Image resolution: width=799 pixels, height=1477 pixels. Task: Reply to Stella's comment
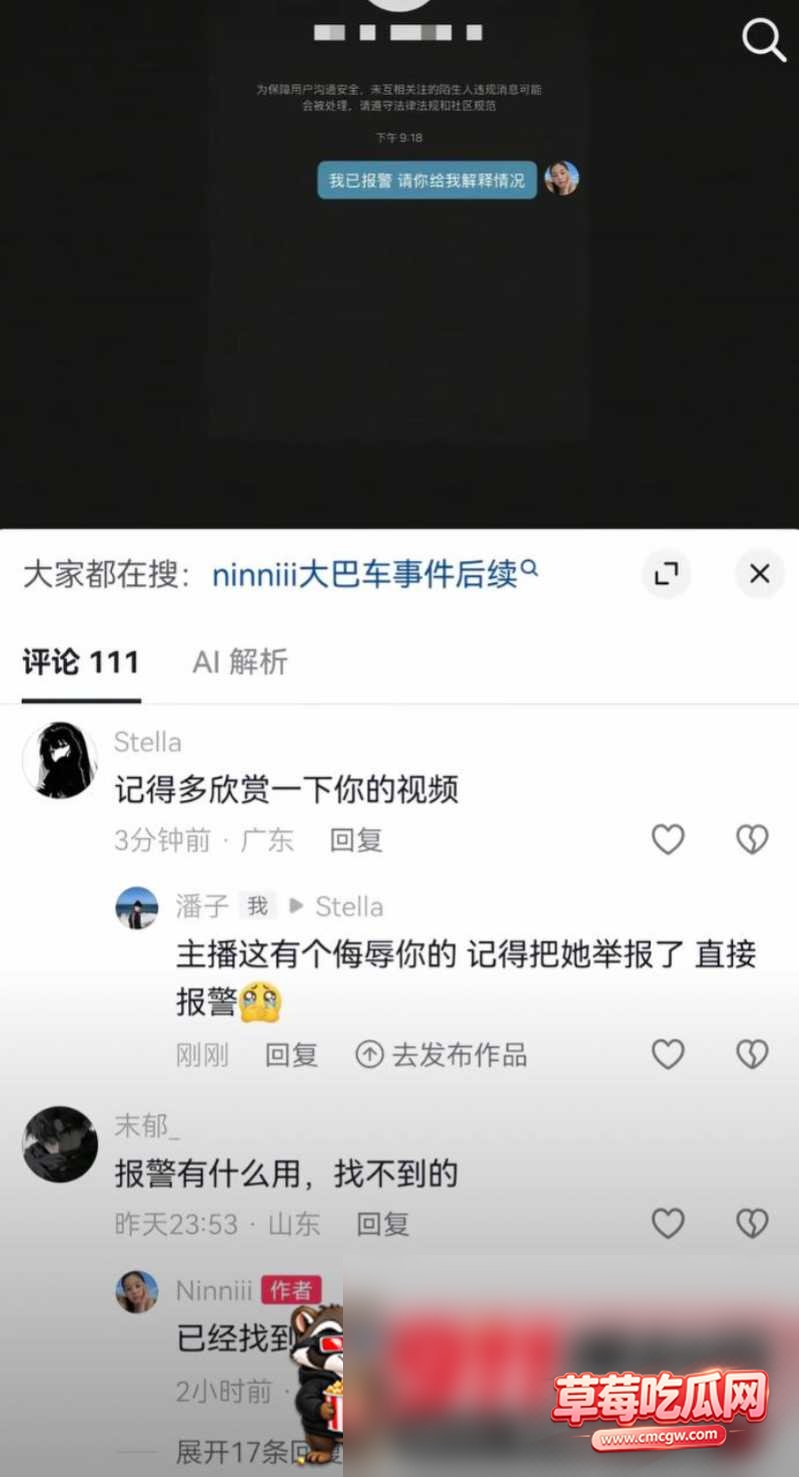356,840
